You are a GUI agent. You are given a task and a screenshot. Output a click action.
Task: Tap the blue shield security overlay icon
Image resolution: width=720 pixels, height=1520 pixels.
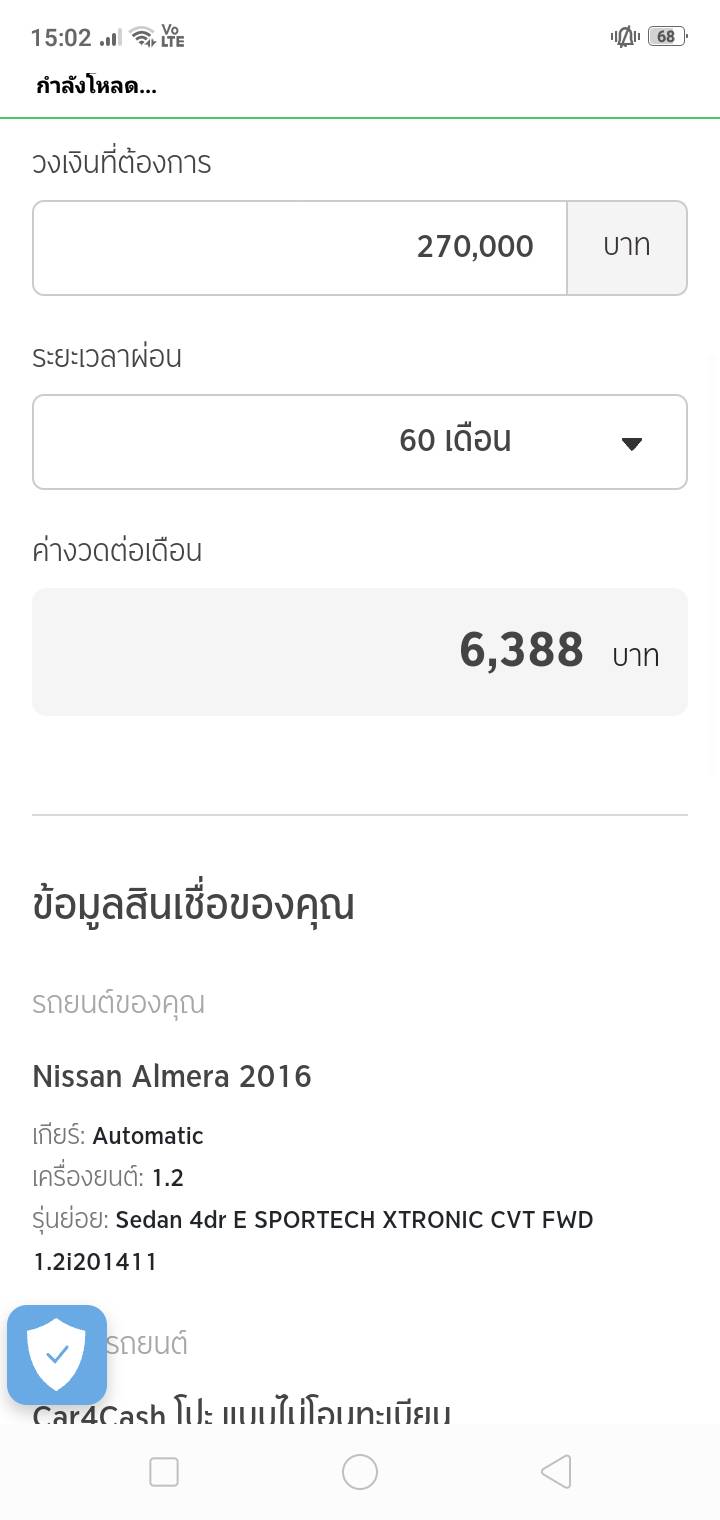pyautogui.click(x=57, y=1354)
